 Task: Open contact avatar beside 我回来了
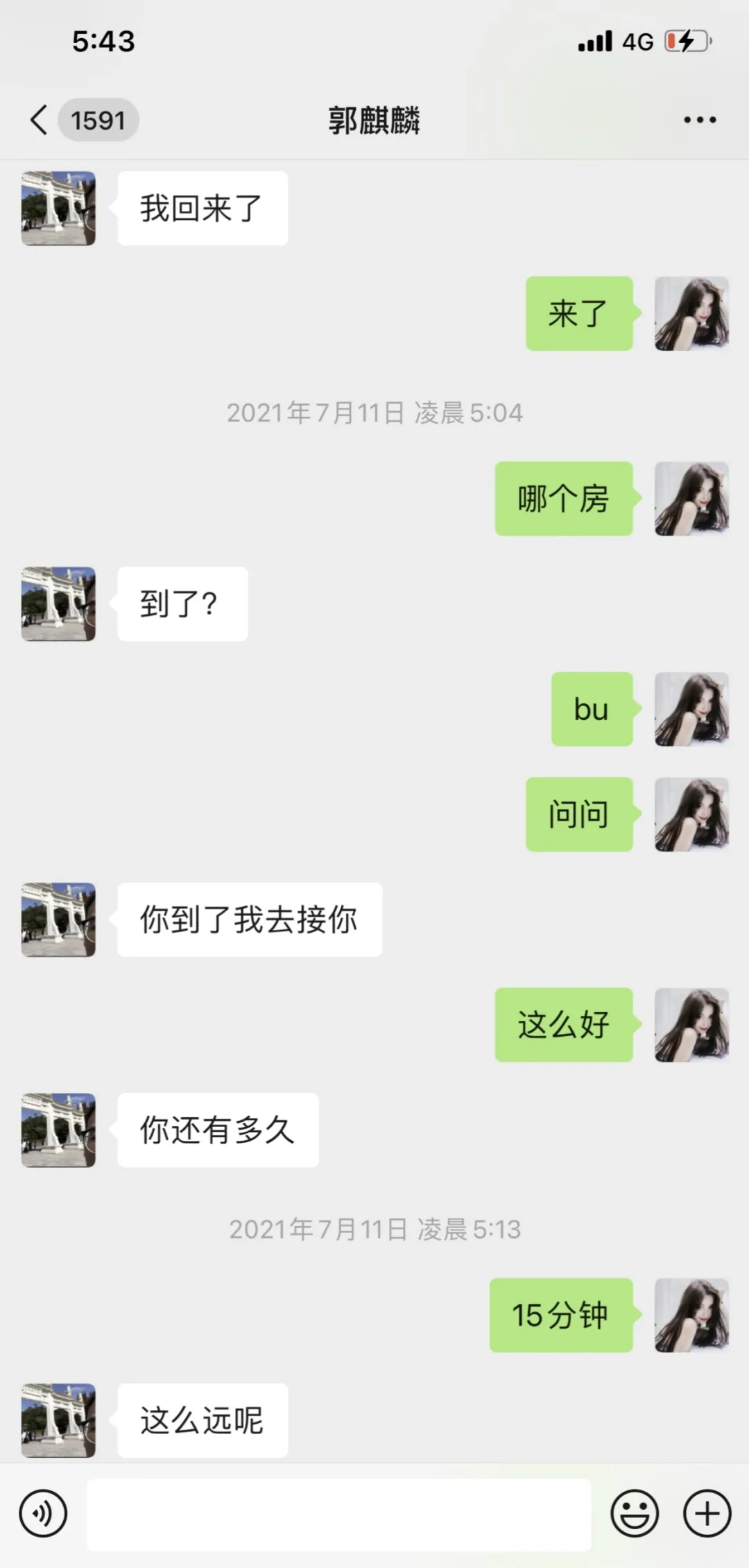(58, 208)
